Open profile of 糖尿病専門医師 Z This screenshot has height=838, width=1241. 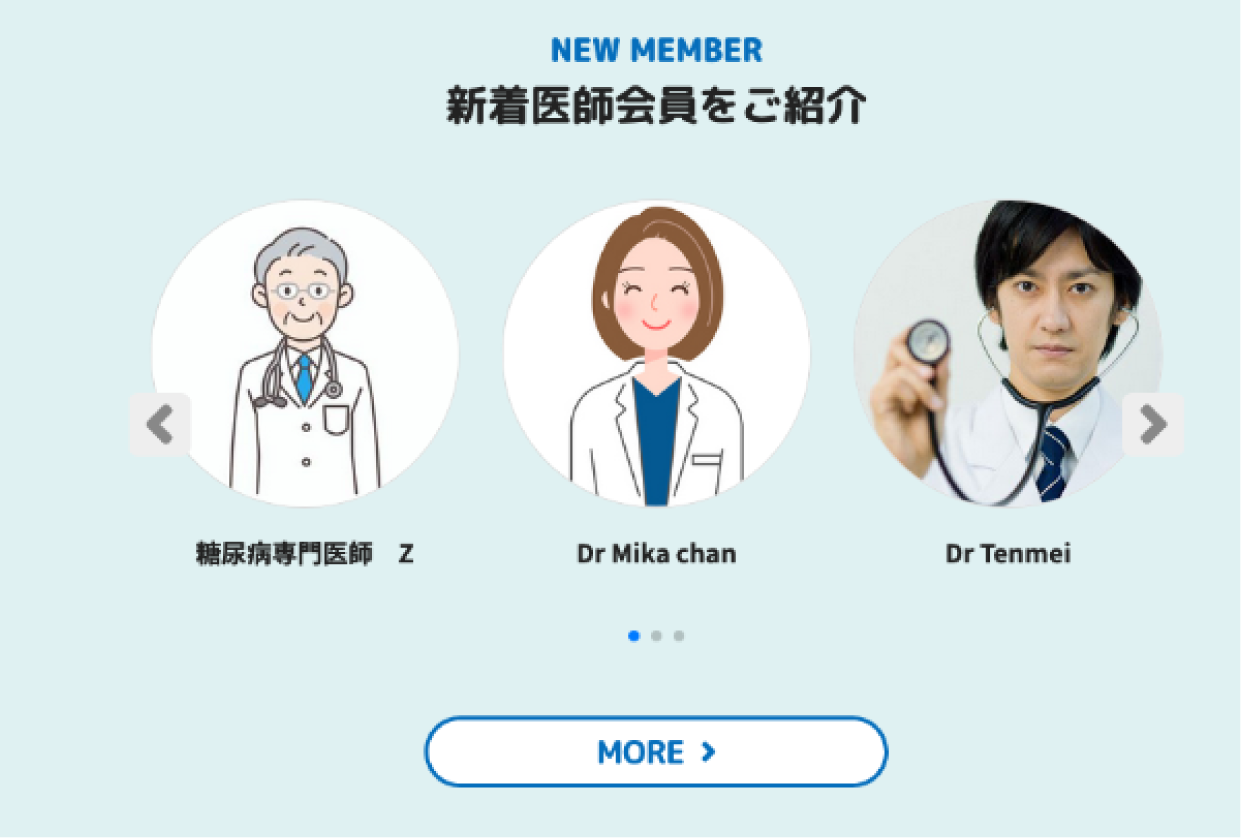click(305, 354)
